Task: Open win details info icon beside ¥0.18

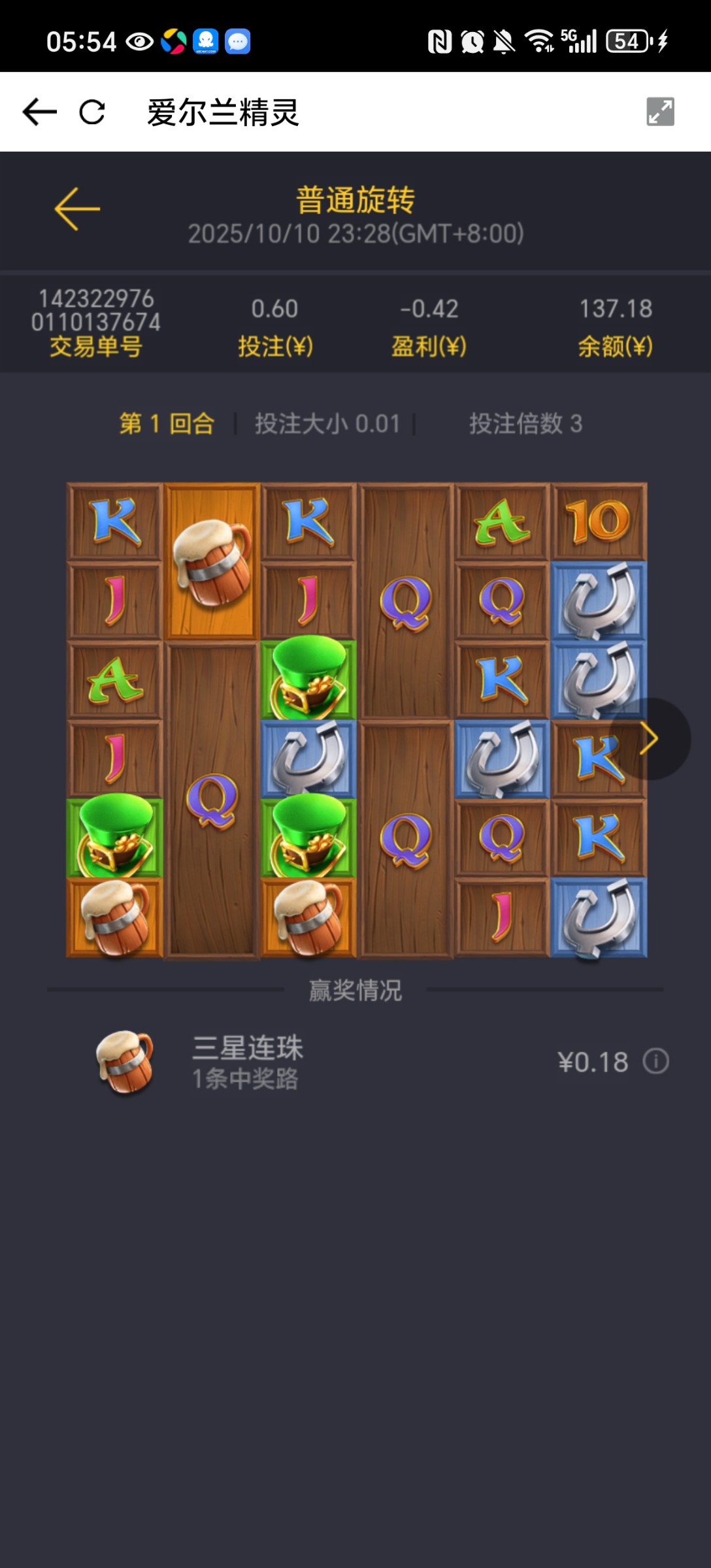Action: 655,1062
